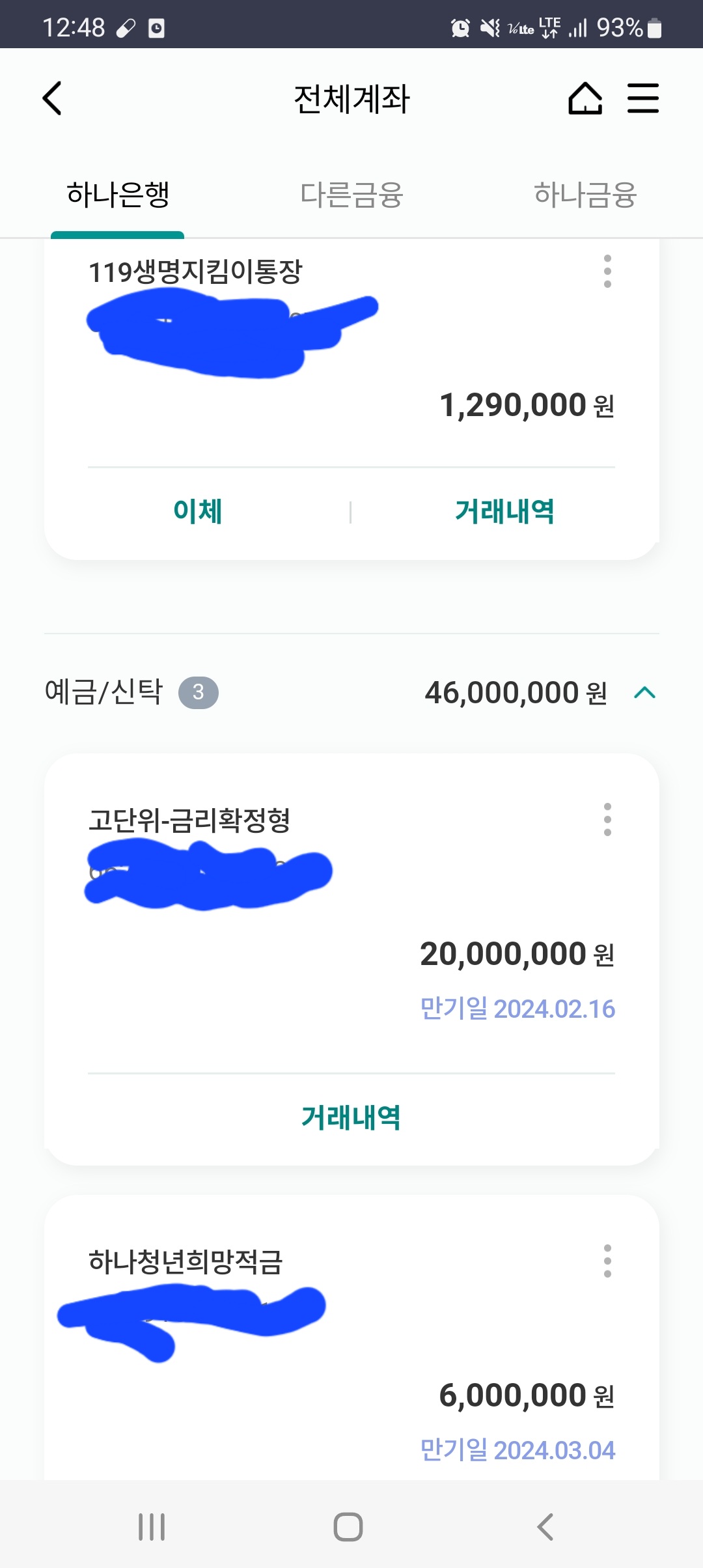This screenshot has height=1568, width=703.
Task: Open the home icon in the header
Action: [x=585, y=98]
